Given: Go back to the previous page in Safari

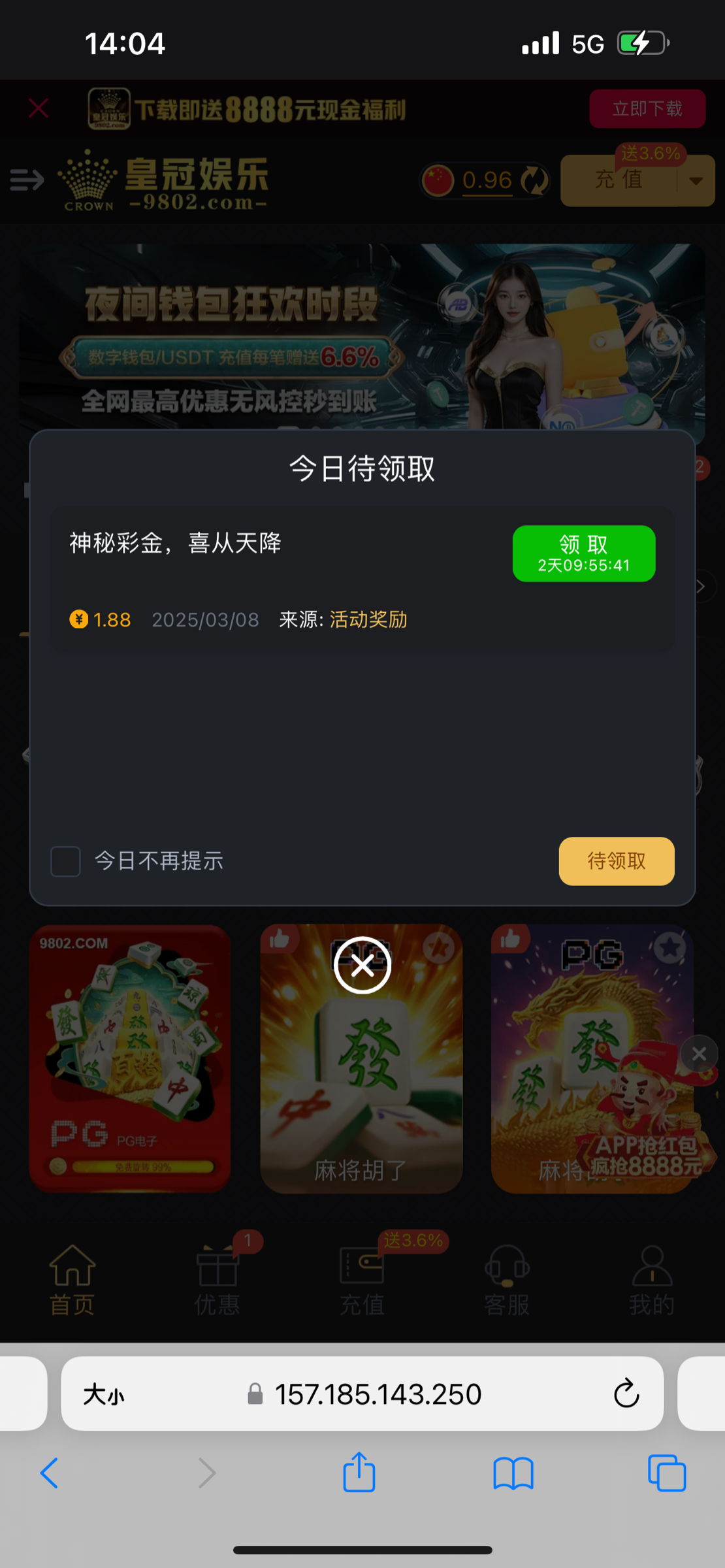Looking at the screenshot, I should (x=50, y=1473).
